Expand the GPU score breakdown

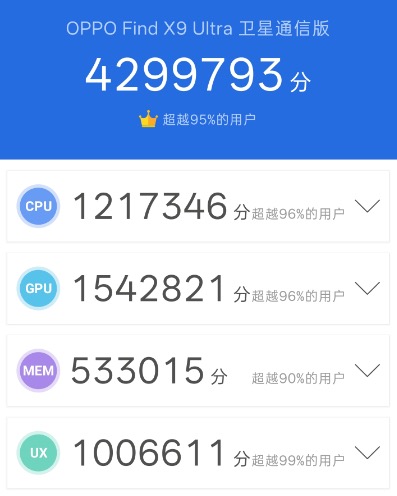367,288
